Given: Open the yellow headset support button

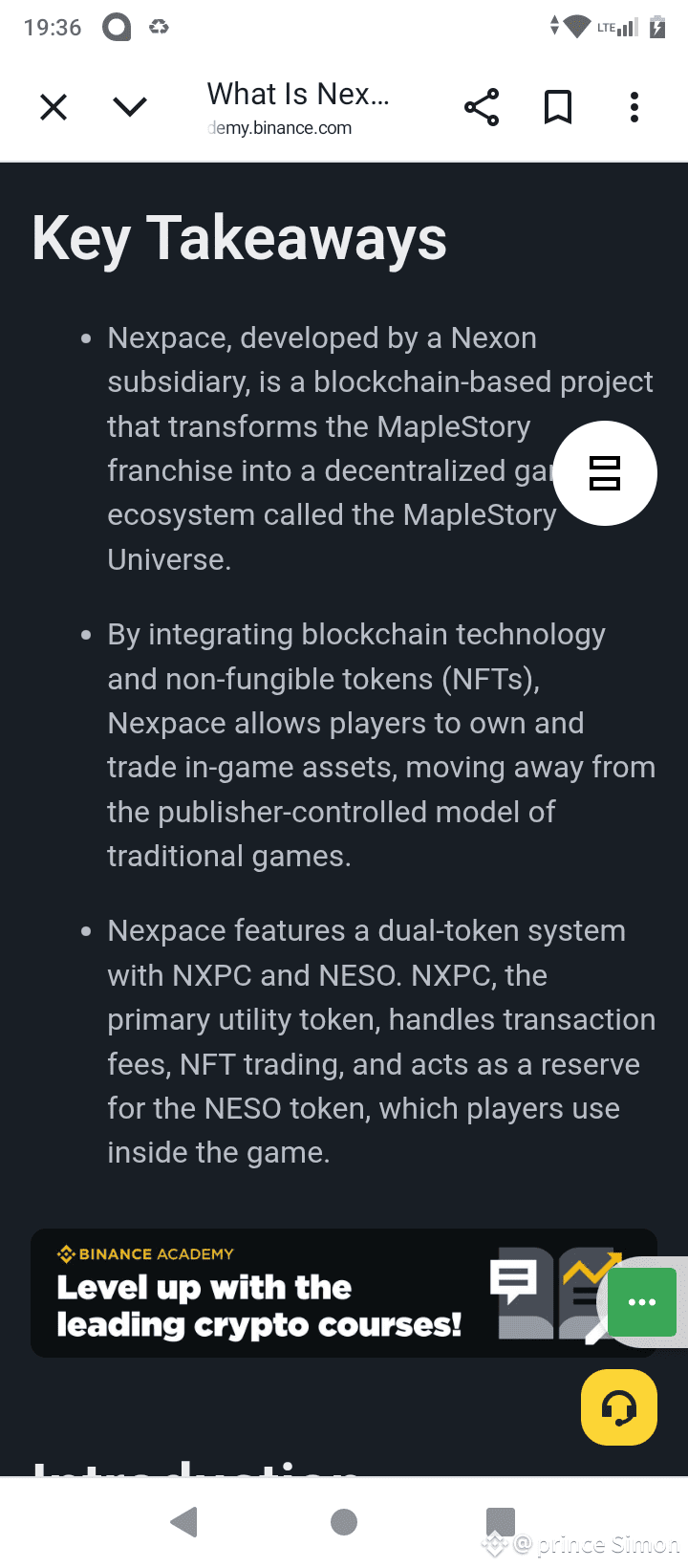Looking at the screenshot, I should [619, 1407].
